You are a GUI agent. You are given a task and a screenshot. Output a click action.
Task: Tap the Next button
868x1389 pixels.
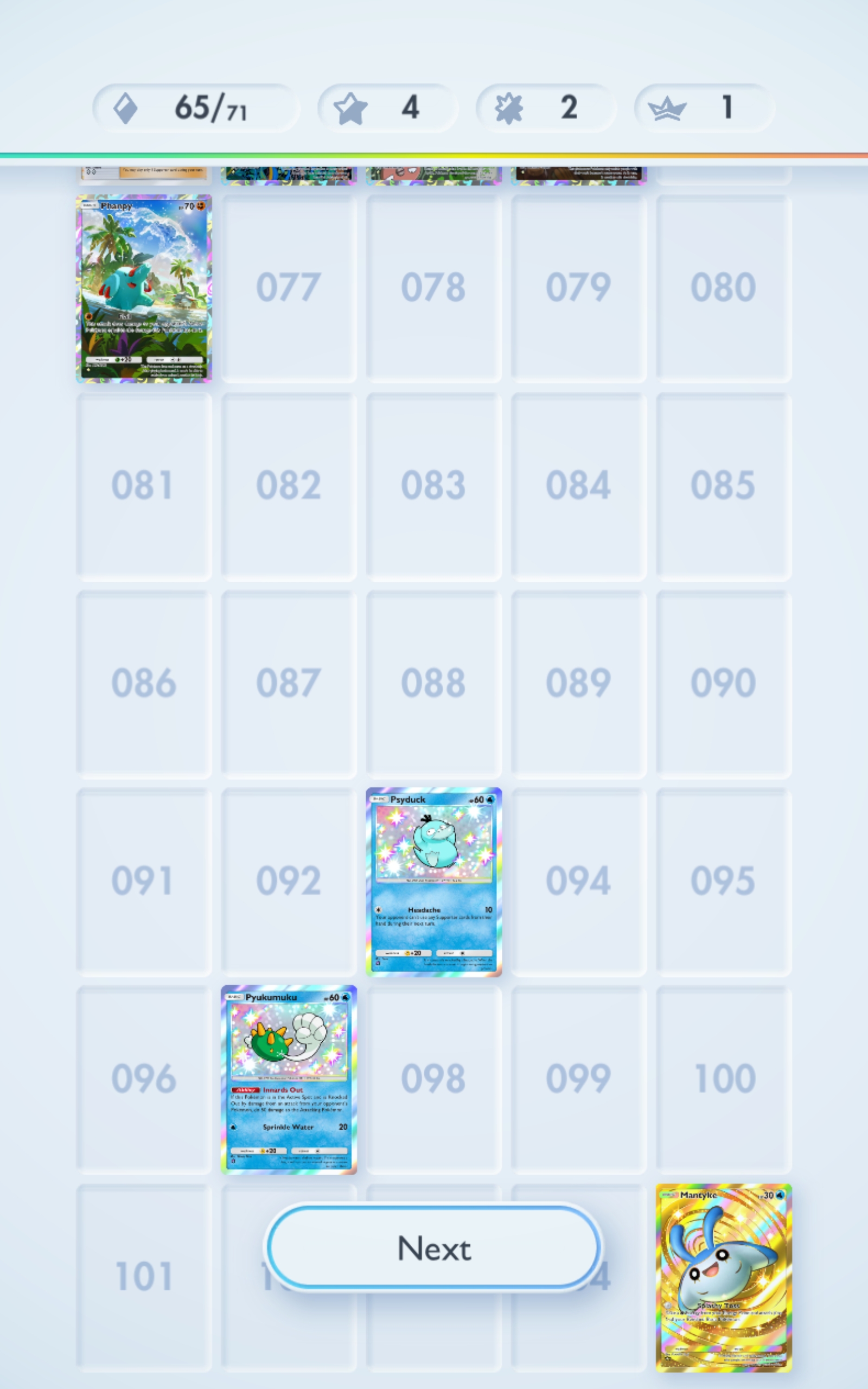click(433, 1248)
